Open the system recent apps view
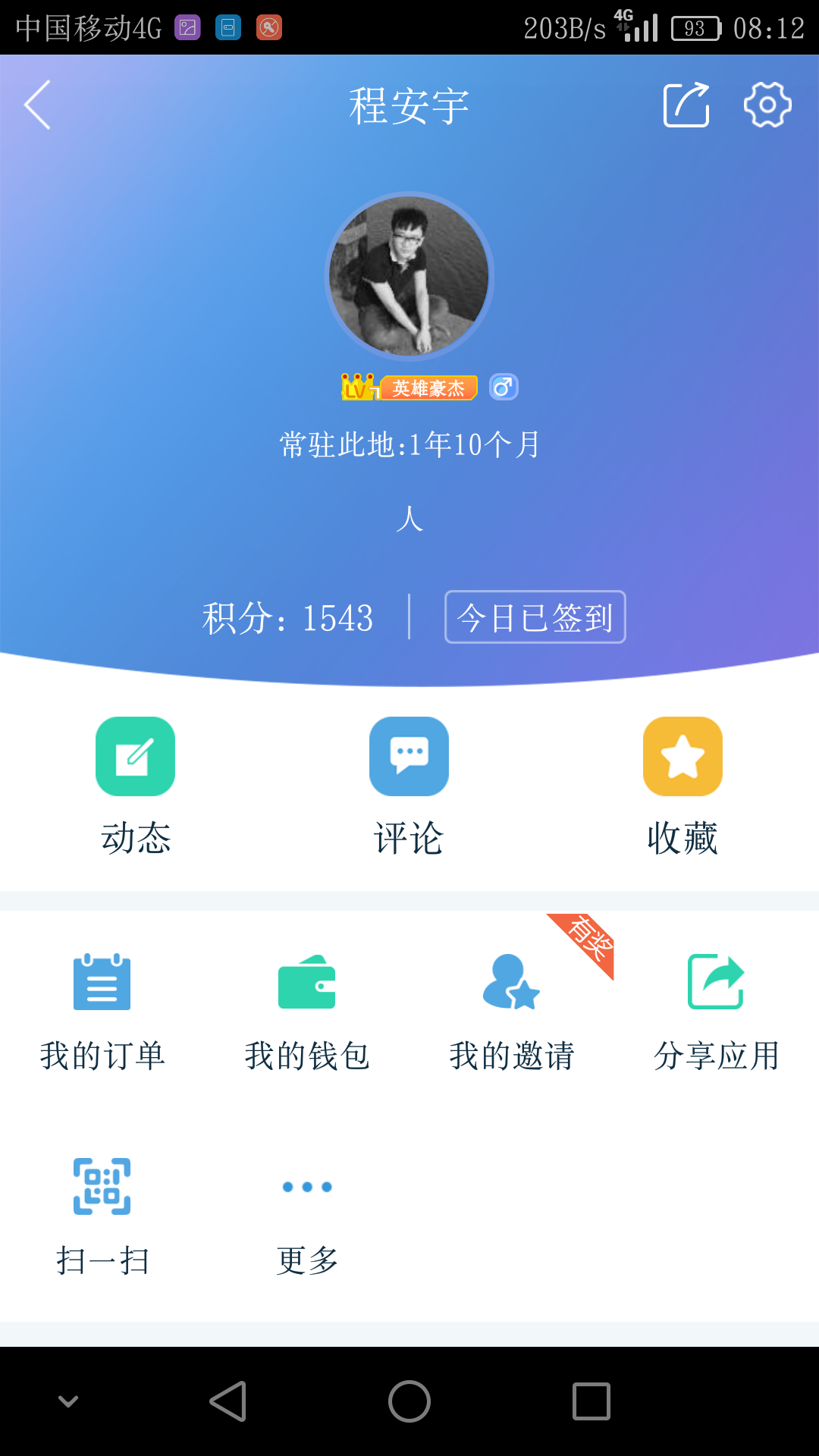819x1456 pixels. coord(591,1401)
